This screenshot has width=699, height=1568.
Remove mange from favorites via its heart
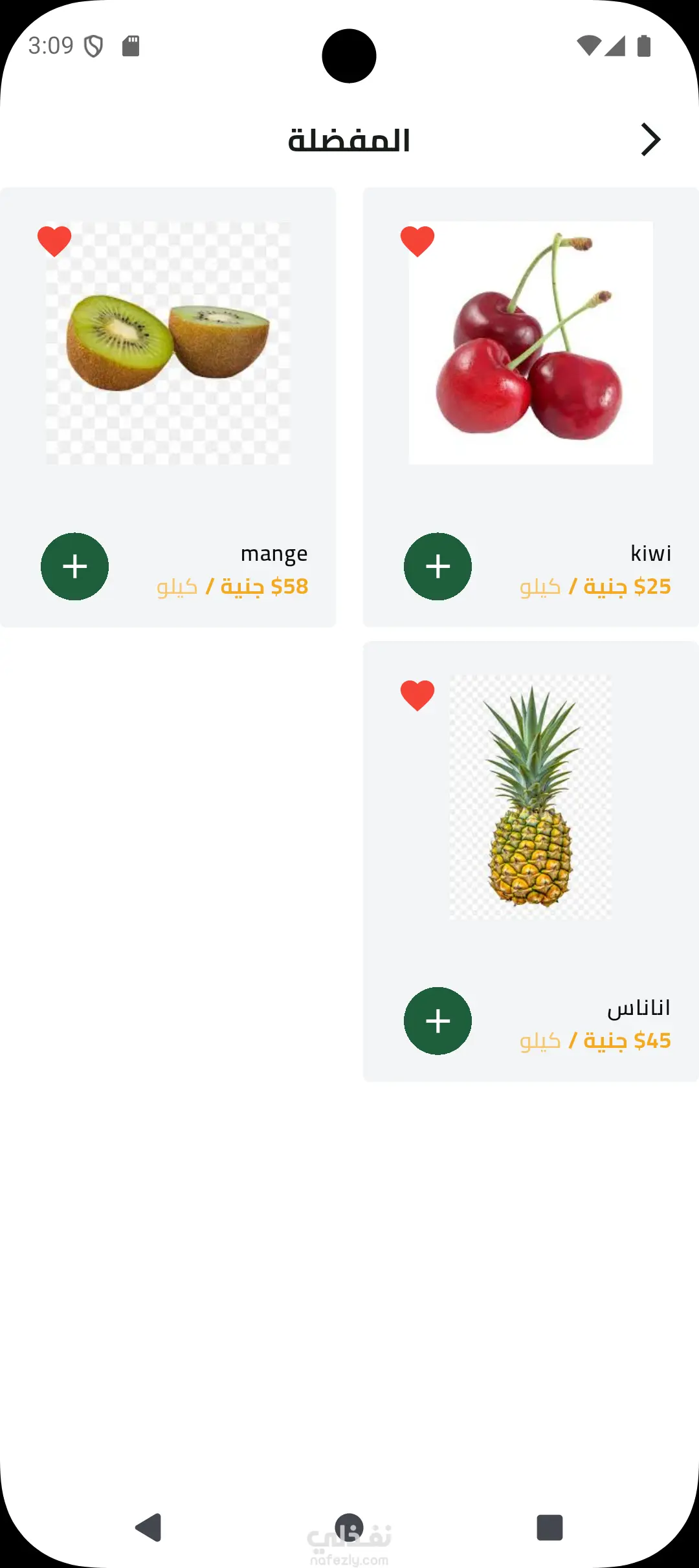pos(54,241)
